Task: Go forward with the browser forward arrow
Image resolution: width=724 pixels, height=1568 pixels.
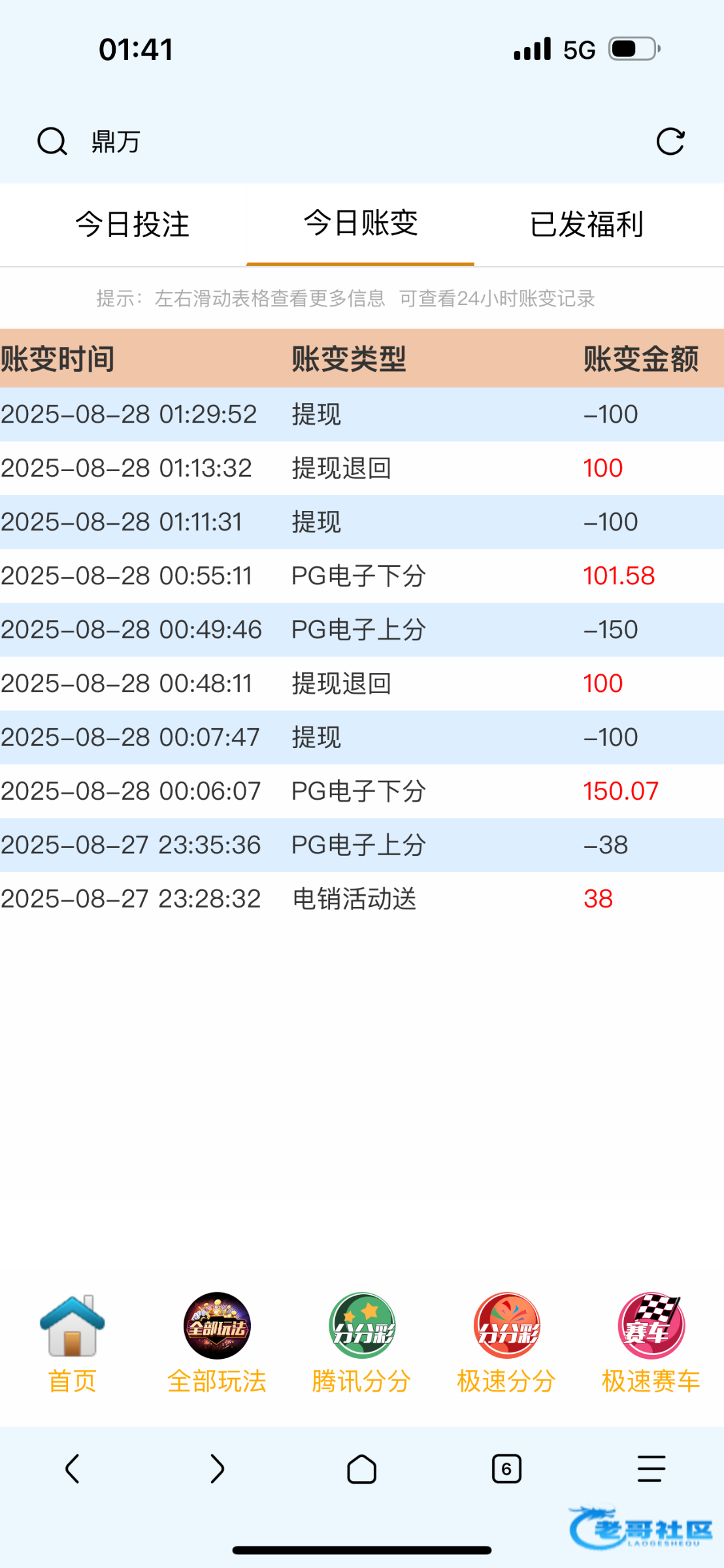Action: 218,1469
